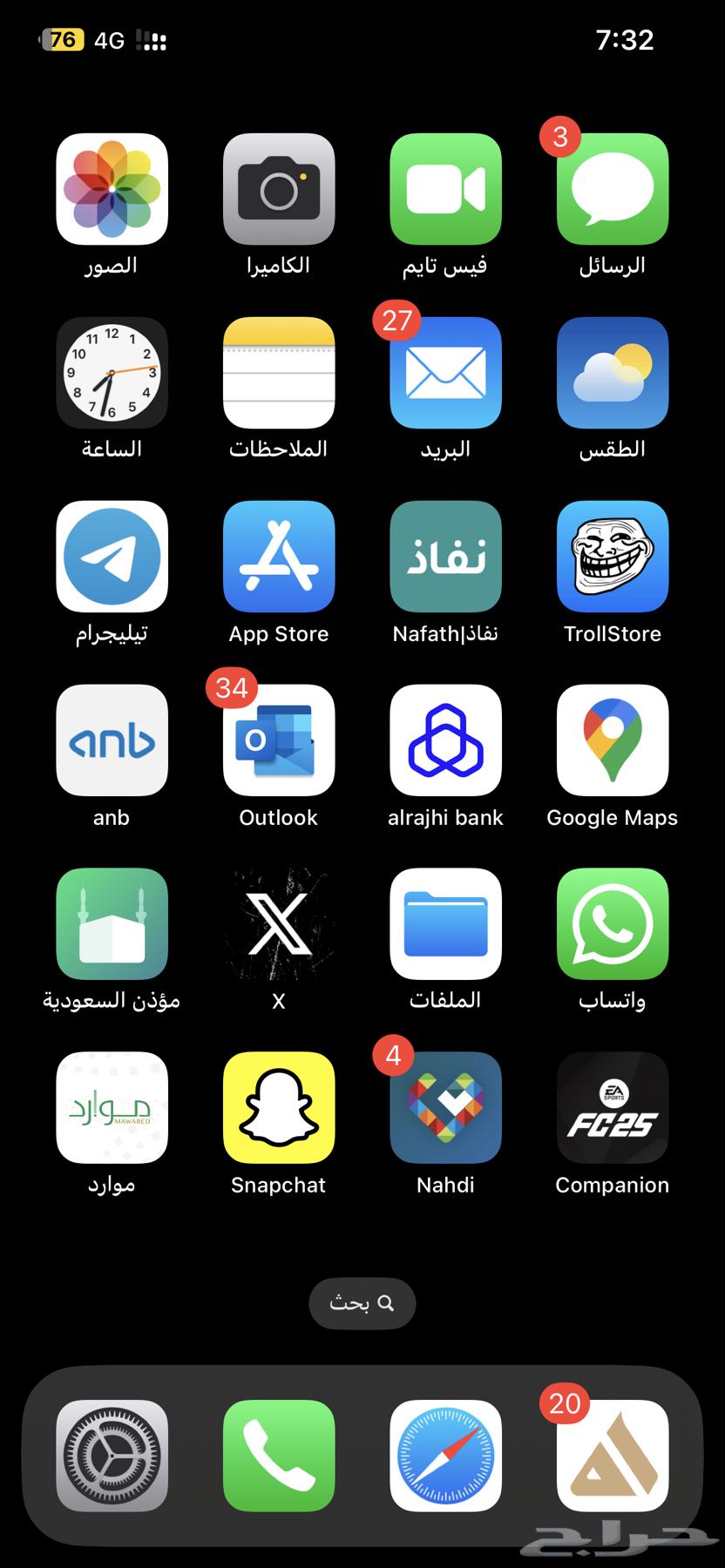Open the App Store
The height and width of the screenshot is (1568, 725).
coord(278,557)
